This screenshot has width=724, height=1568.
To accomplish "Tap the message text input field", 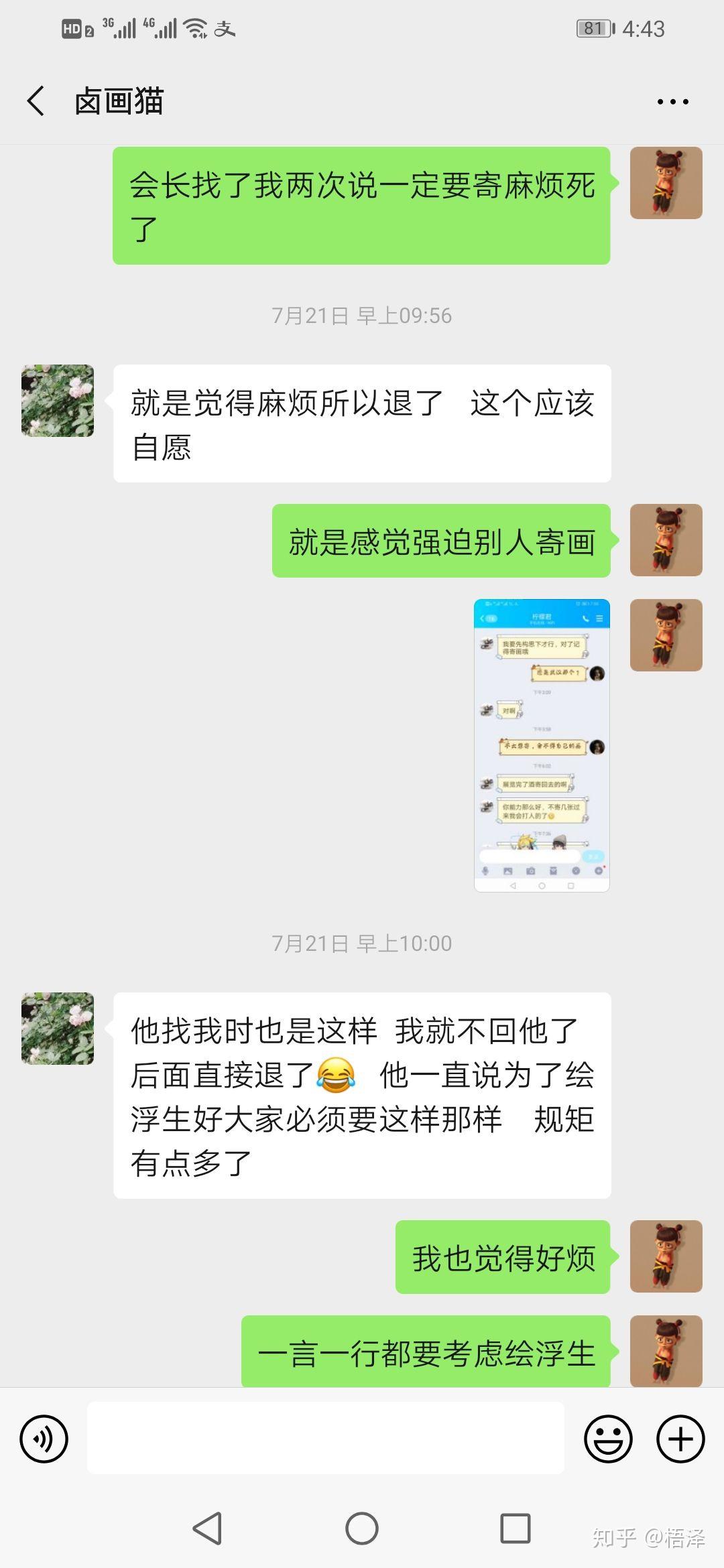I will pos(326,1438).
